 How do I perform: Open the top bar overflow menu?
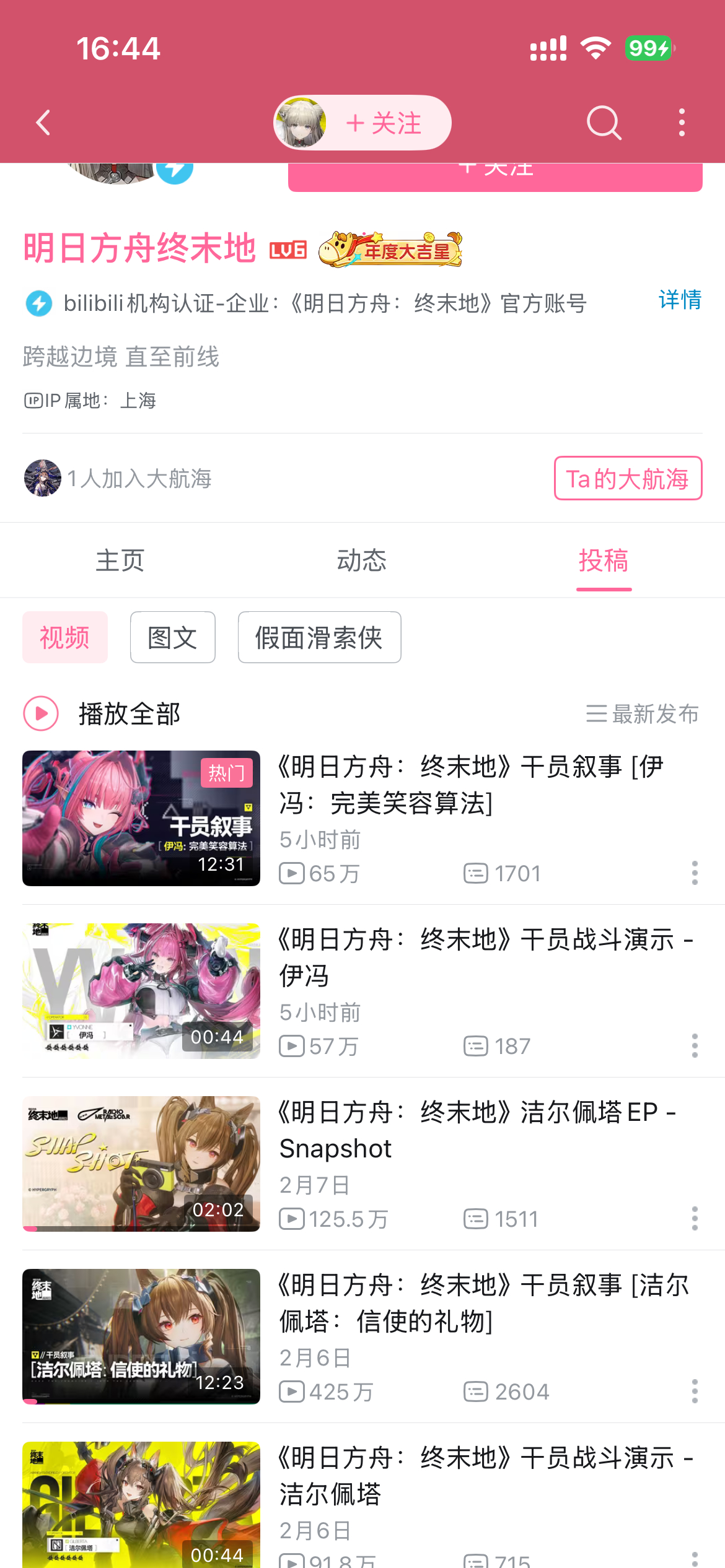pyautogui.click(x=682, y=123)
